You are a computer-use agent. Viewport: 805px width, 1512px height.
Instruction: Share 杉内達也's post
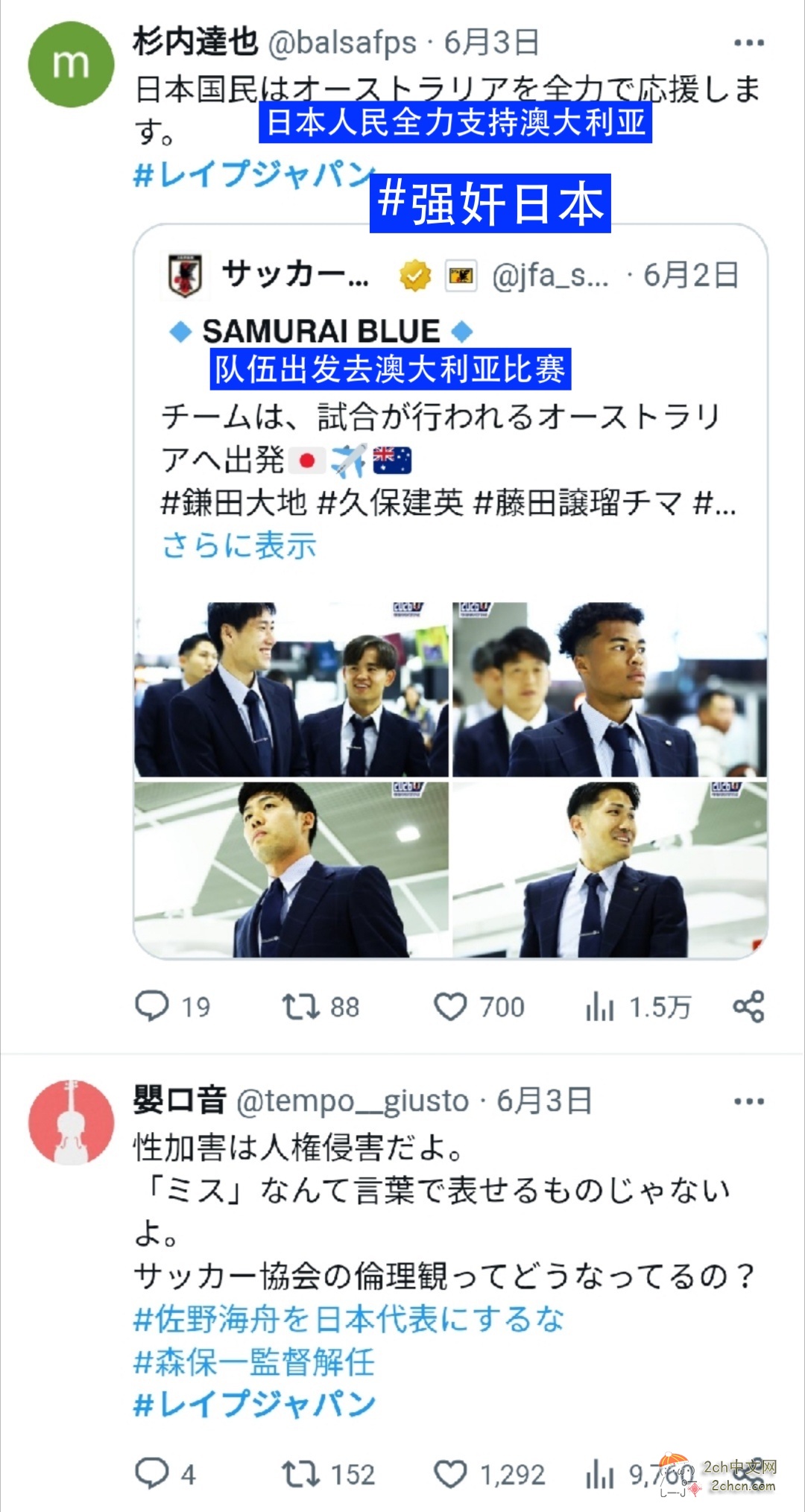pyautogui.click(x=748, y=1006)
